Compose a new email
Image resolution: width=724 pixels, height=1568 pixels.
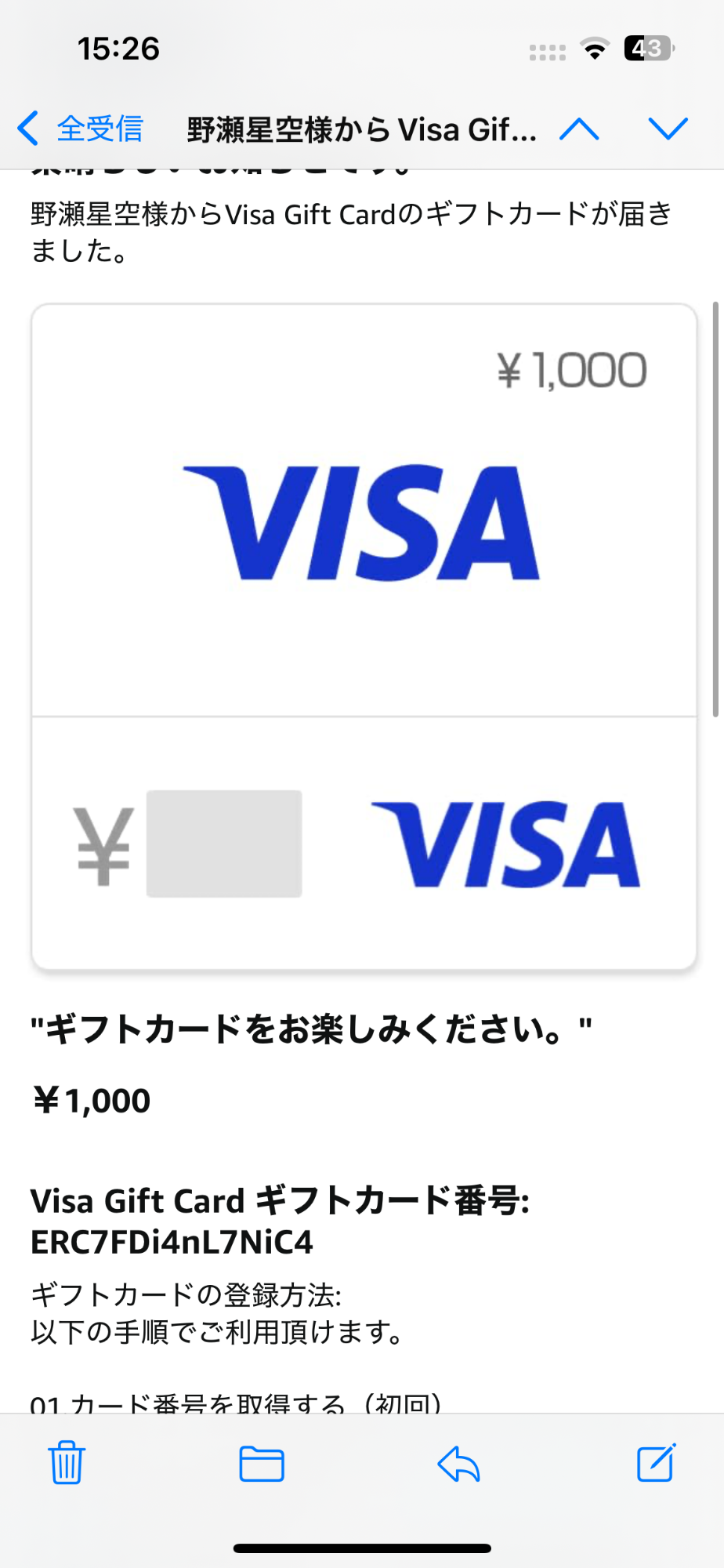pos(656,1462)
